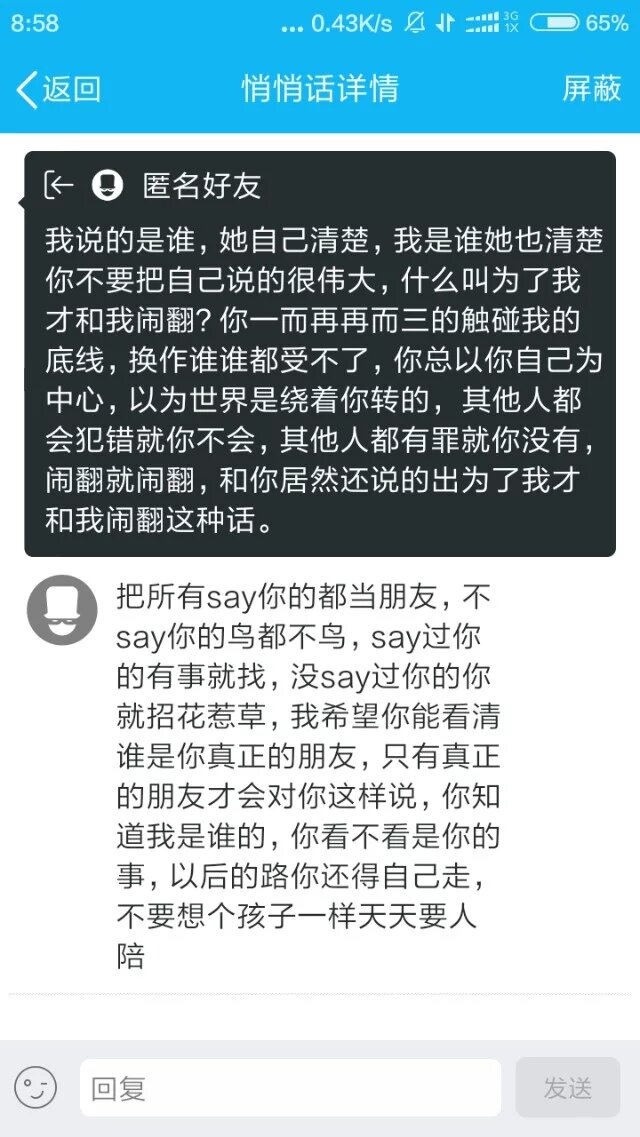Go back using the 返回 button

[58, 89]
